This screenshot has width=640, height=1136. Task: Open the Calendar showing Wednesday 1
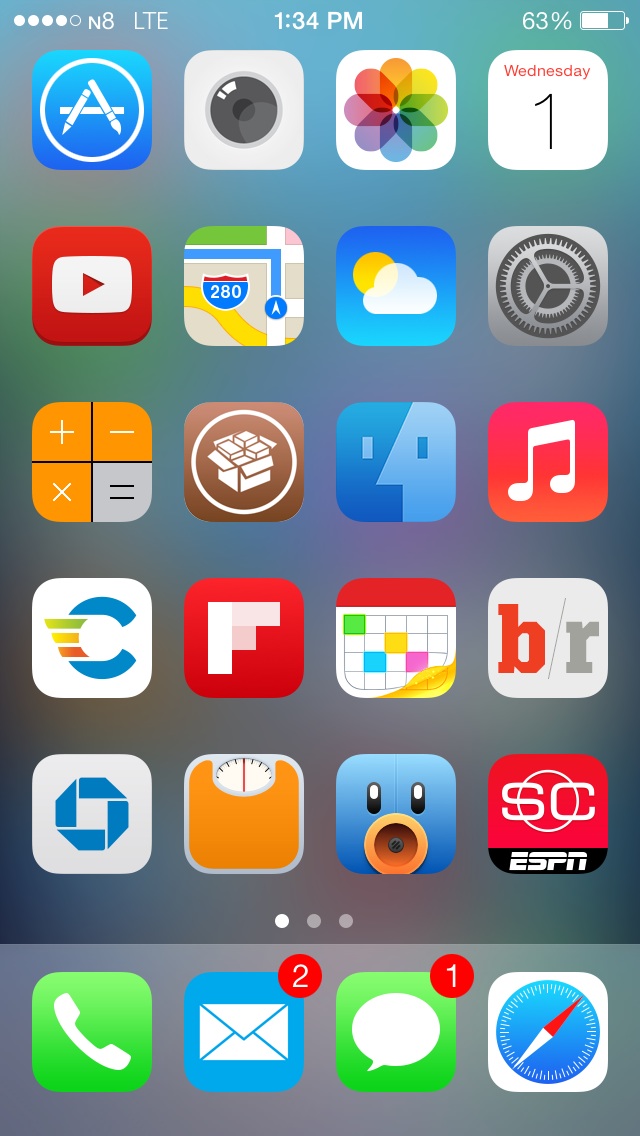(x=548, y=110)
